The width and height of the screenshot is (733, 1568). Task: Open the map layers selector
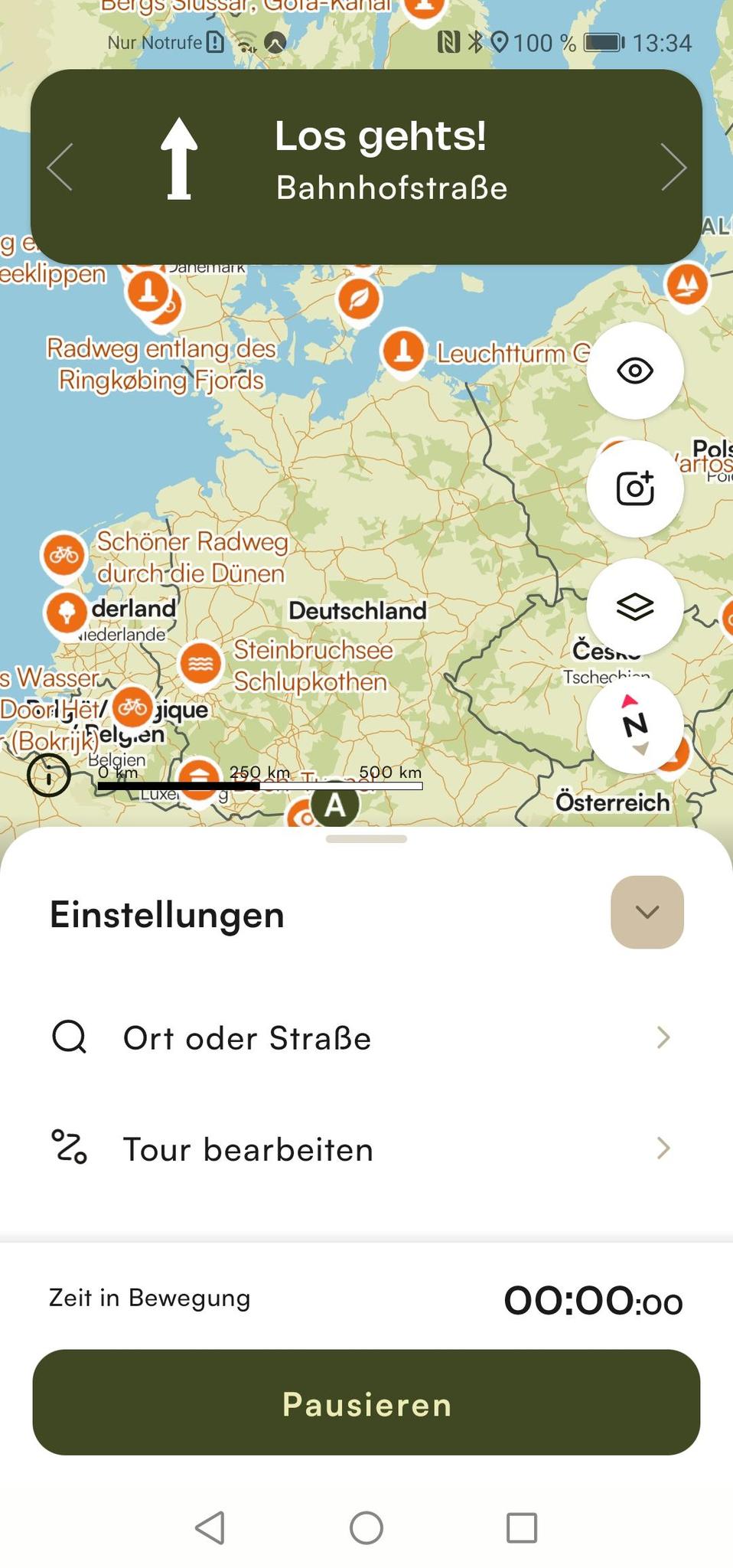pos(635,606)
